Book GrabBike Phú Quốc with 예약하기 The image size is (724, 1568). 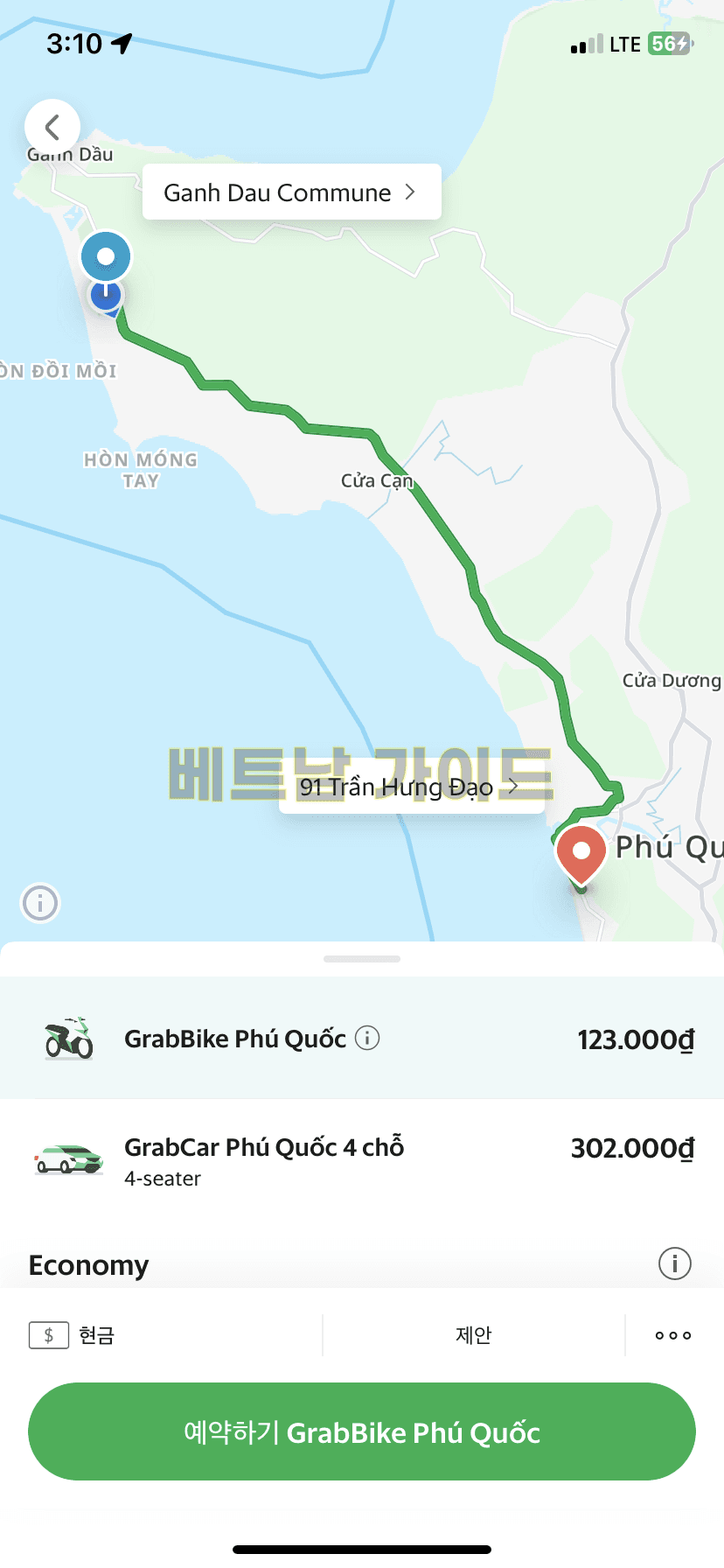pyautogui.click(x=361, y=1431)
